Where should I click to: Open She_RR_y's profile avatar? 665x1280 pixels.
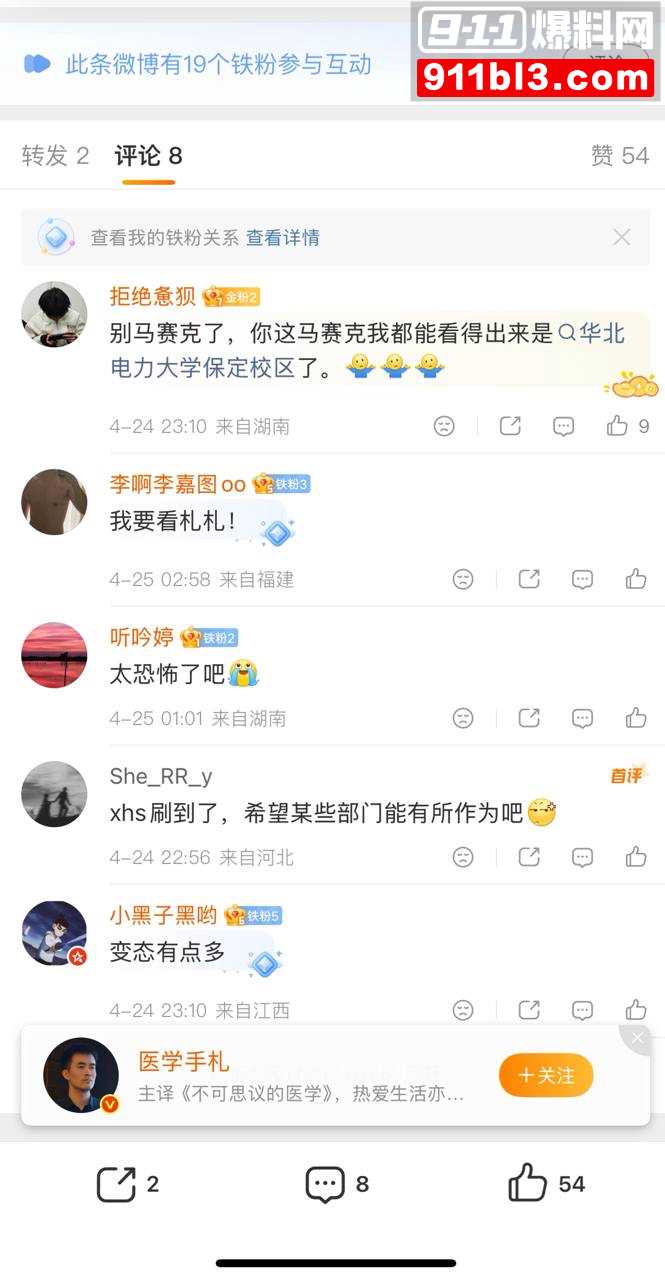pos(54,794)
